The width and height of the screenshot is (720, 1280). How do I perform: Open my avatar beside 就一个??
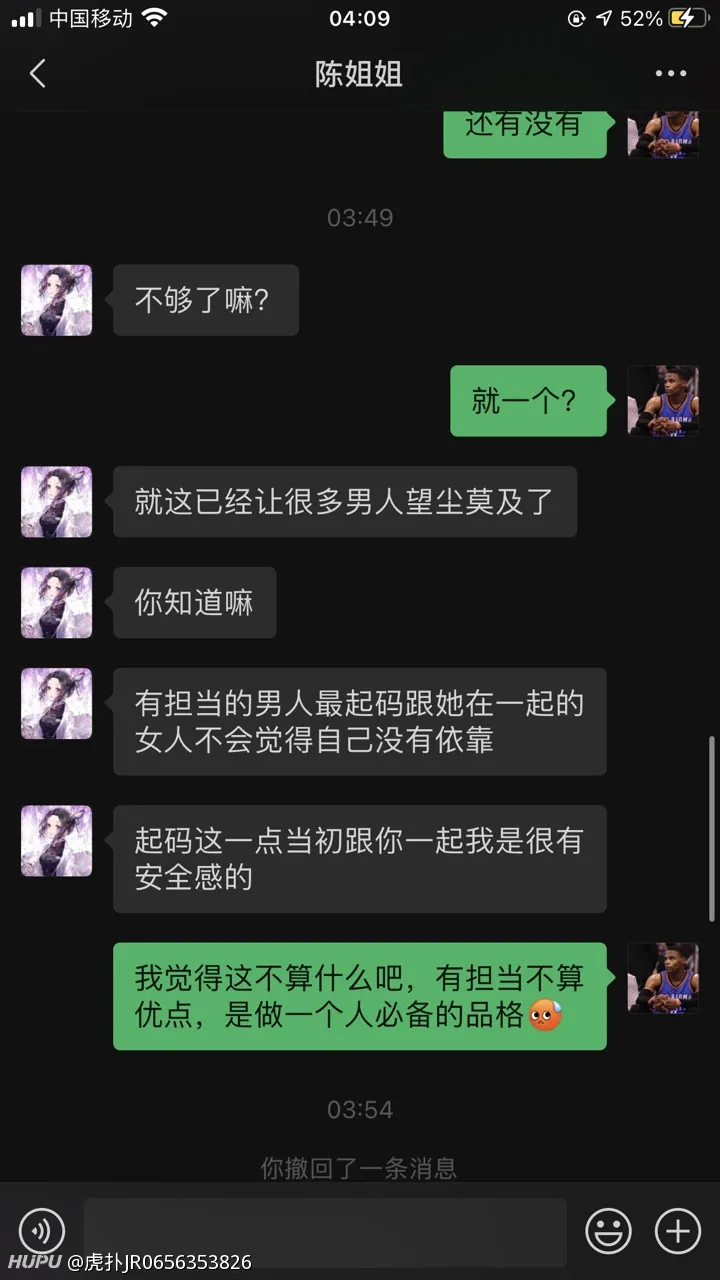[662, 401]
